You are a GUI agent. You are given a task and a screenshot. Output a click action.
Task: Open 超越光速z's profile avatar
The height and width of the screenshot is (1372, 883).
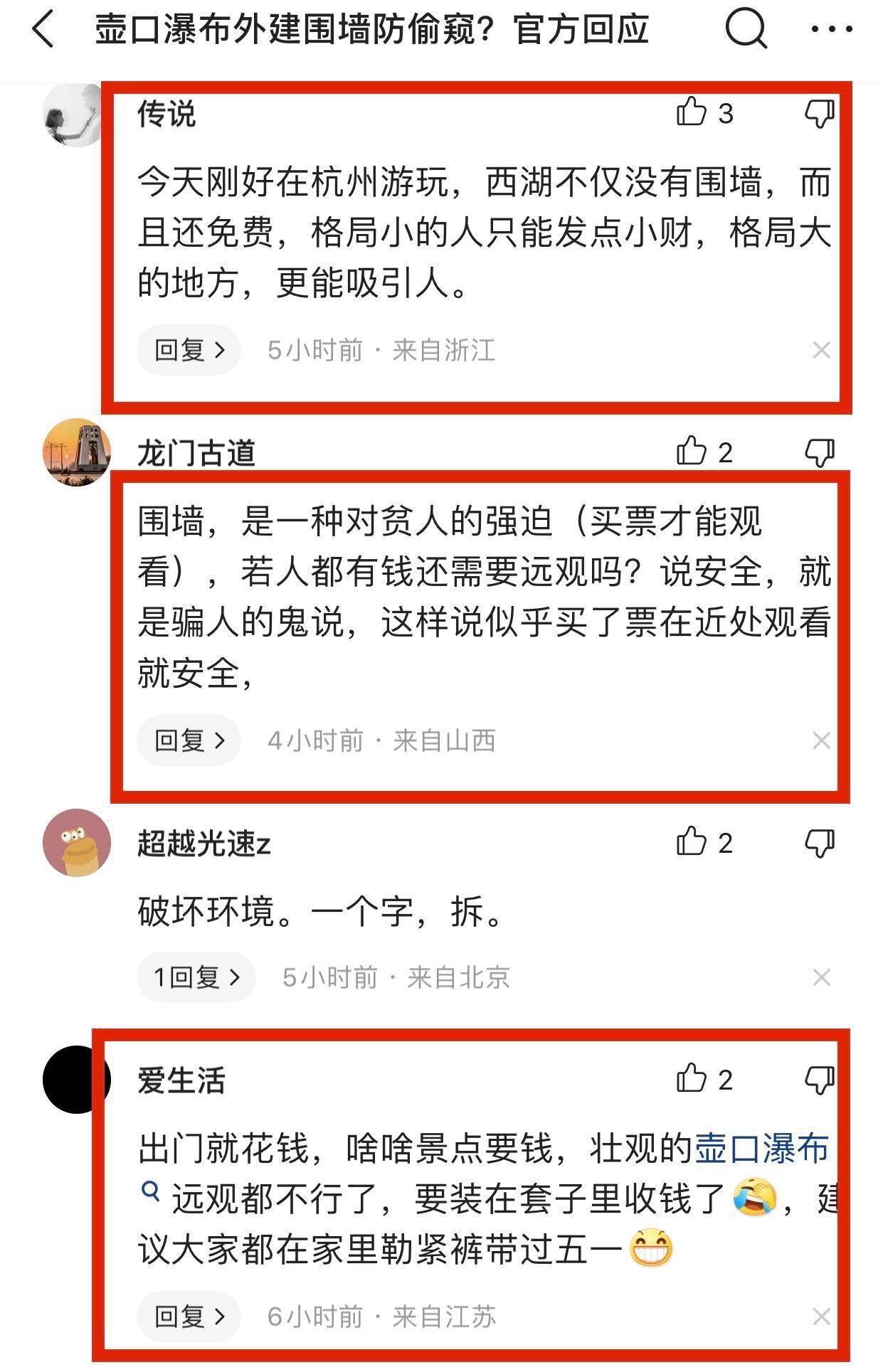click(x=77, y=843)
